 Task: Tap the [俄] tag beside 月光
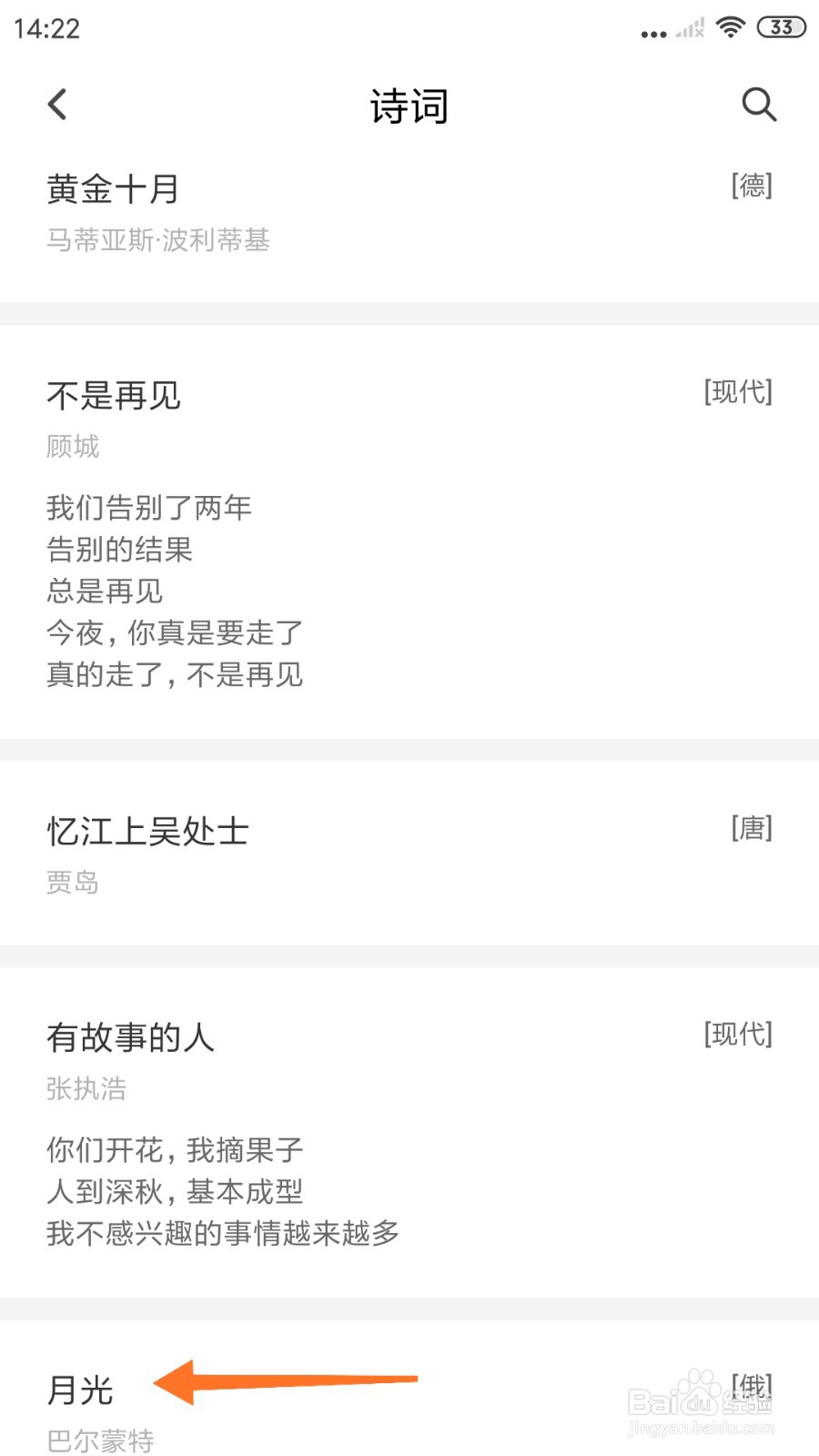(x=752, y=1381)
